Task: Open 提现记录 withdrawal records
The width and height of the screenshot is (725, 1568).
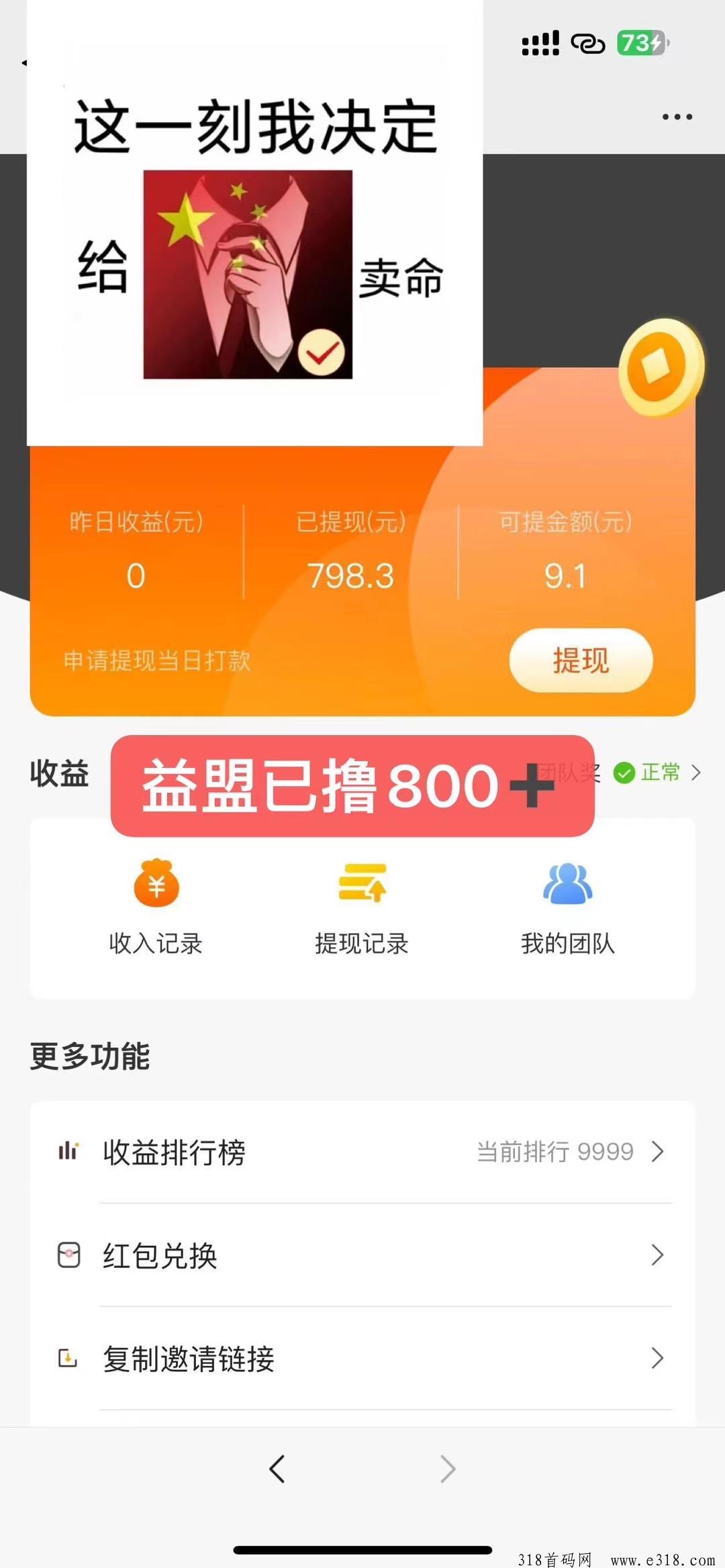Action: coord(362,906)
